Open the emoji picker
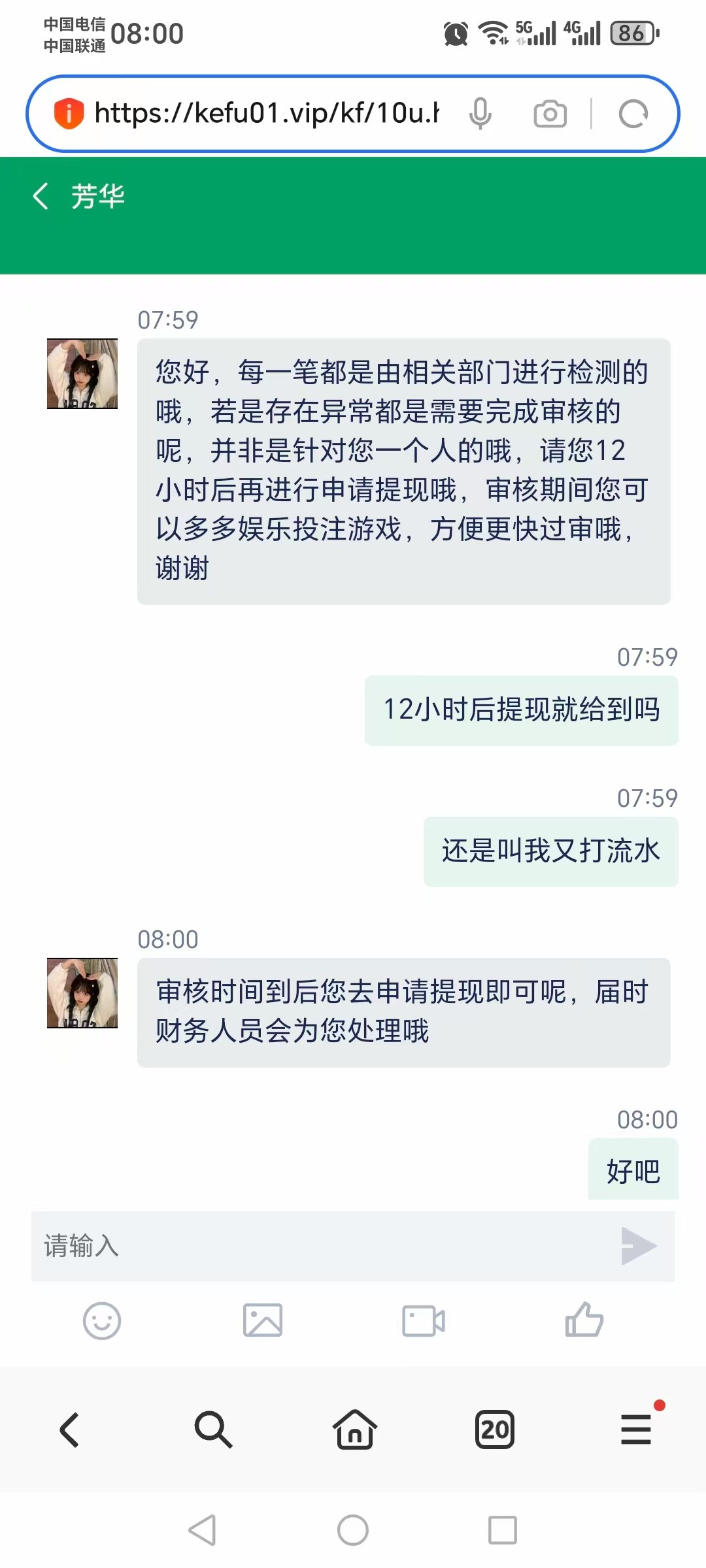 [x=102, y=1321]
